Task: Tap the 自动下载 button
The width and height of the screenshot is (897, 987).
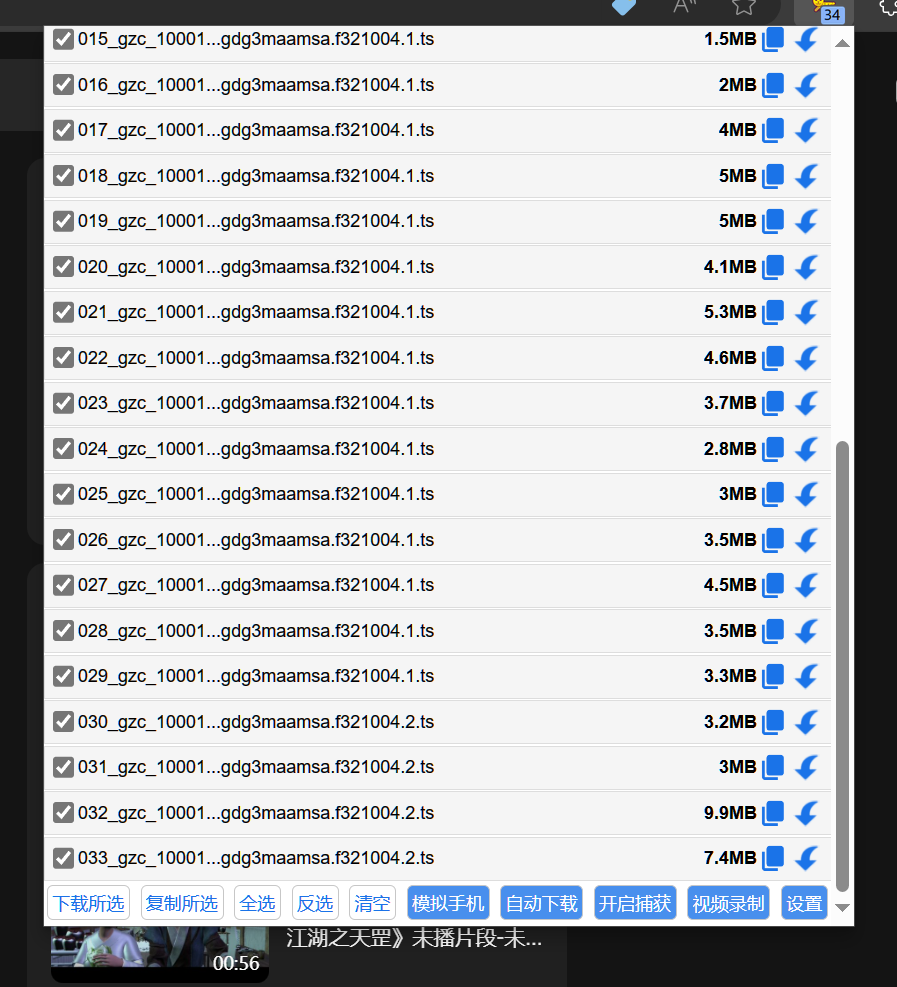Action: (541, 903)
